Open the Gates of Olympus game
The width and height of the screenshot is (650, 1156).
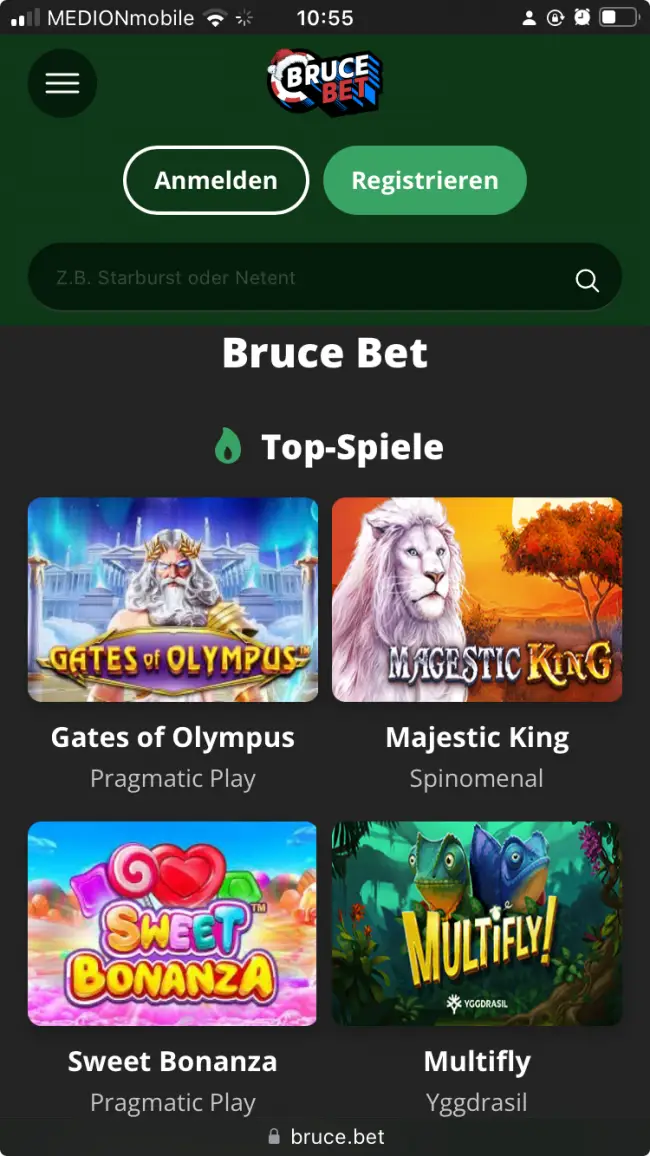(x=173, y=599)
